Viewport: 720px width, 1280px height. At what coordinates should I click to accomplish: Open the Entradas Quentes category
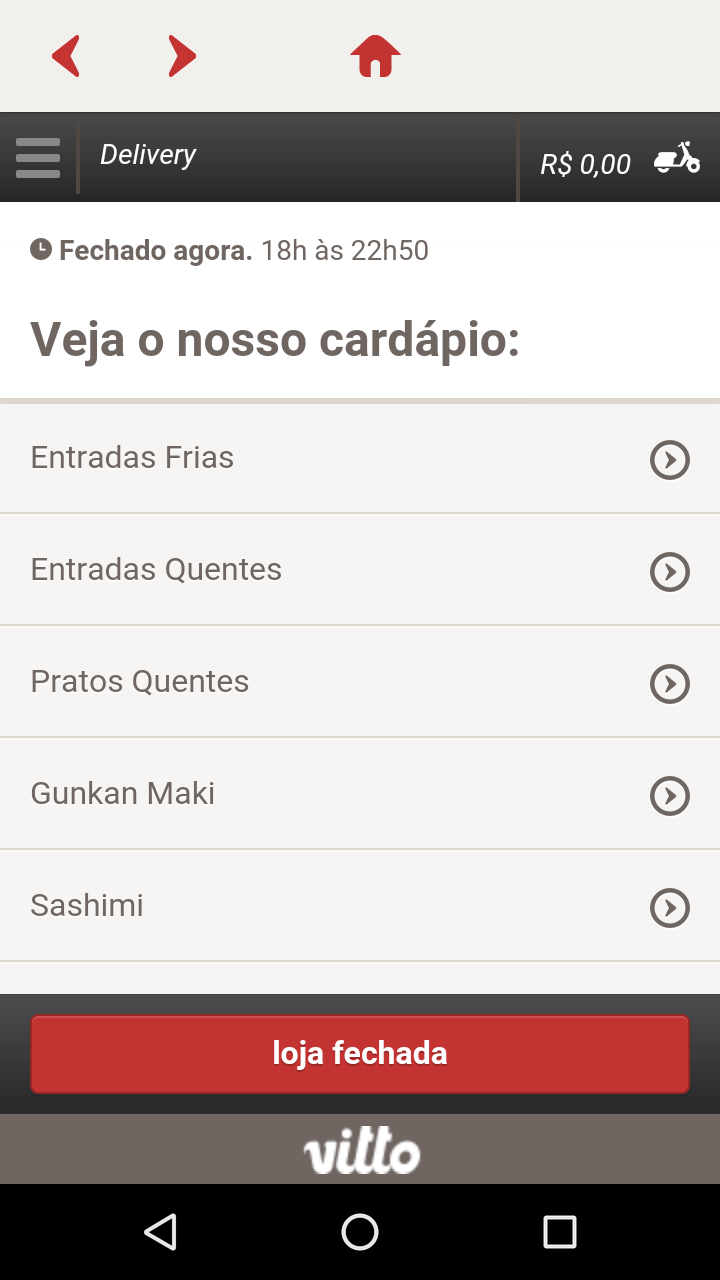click(360, 571)
